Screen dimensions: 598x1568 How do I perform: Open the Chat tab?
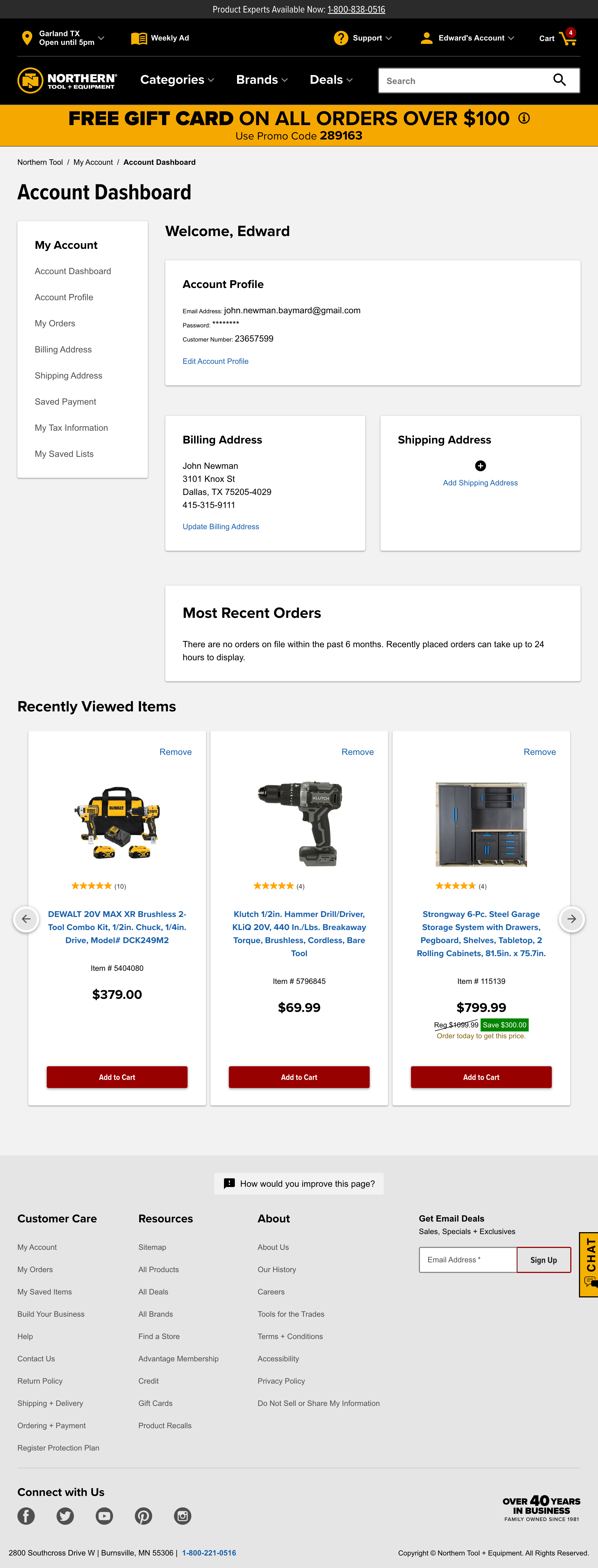[x=589, y=1264]
